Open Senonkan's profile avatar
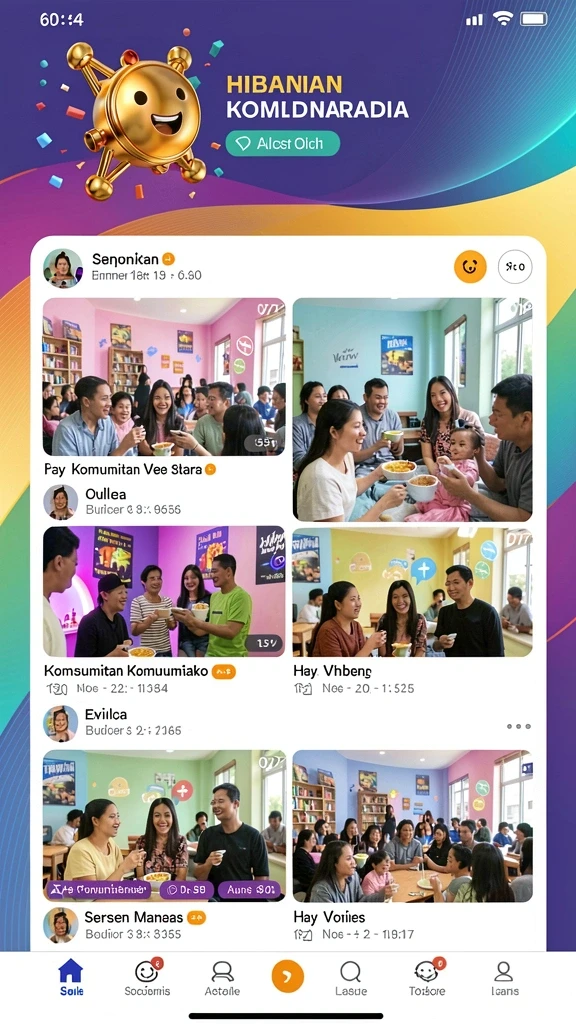Image resolution: width=576 pixels, height=1024 pixels. 63,268
